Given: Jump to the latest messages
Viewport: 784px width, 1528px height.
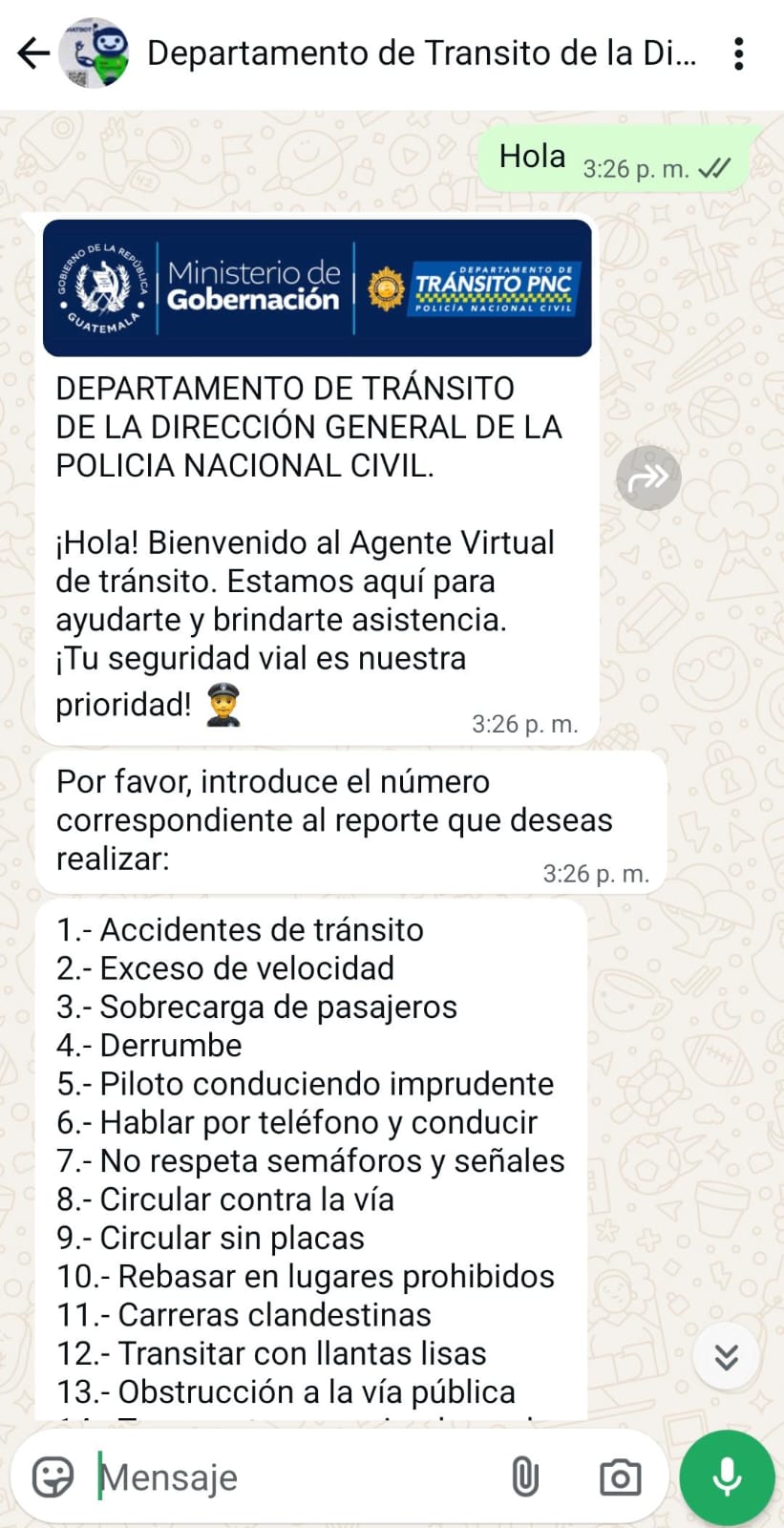Looking at the screenshot, I should [726, 1356].
